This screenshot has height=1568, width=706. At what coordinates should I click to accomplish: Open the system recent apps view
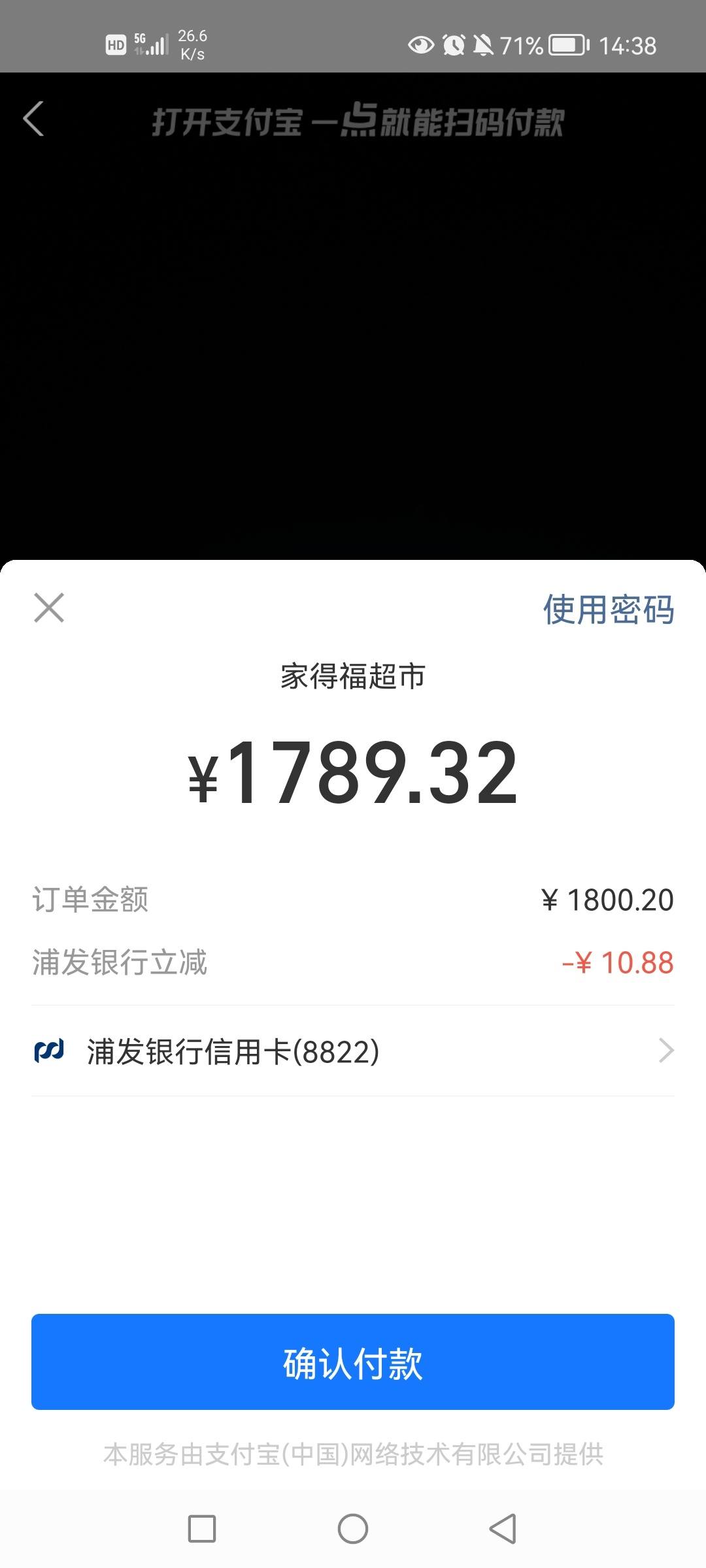coord(202,1529)
